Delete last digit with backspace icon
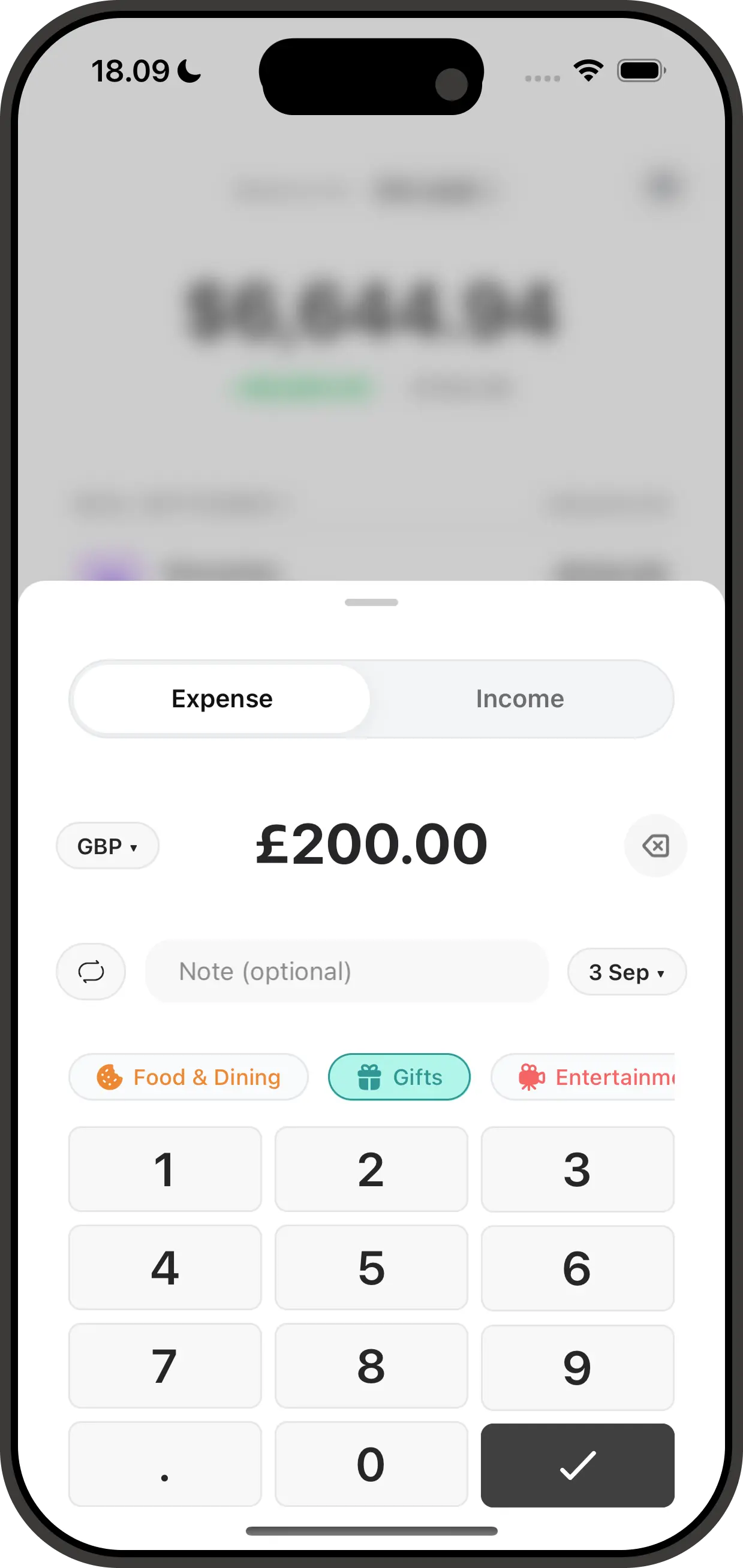Screen dimensions: 743x1568 click(x=655, y=846)
